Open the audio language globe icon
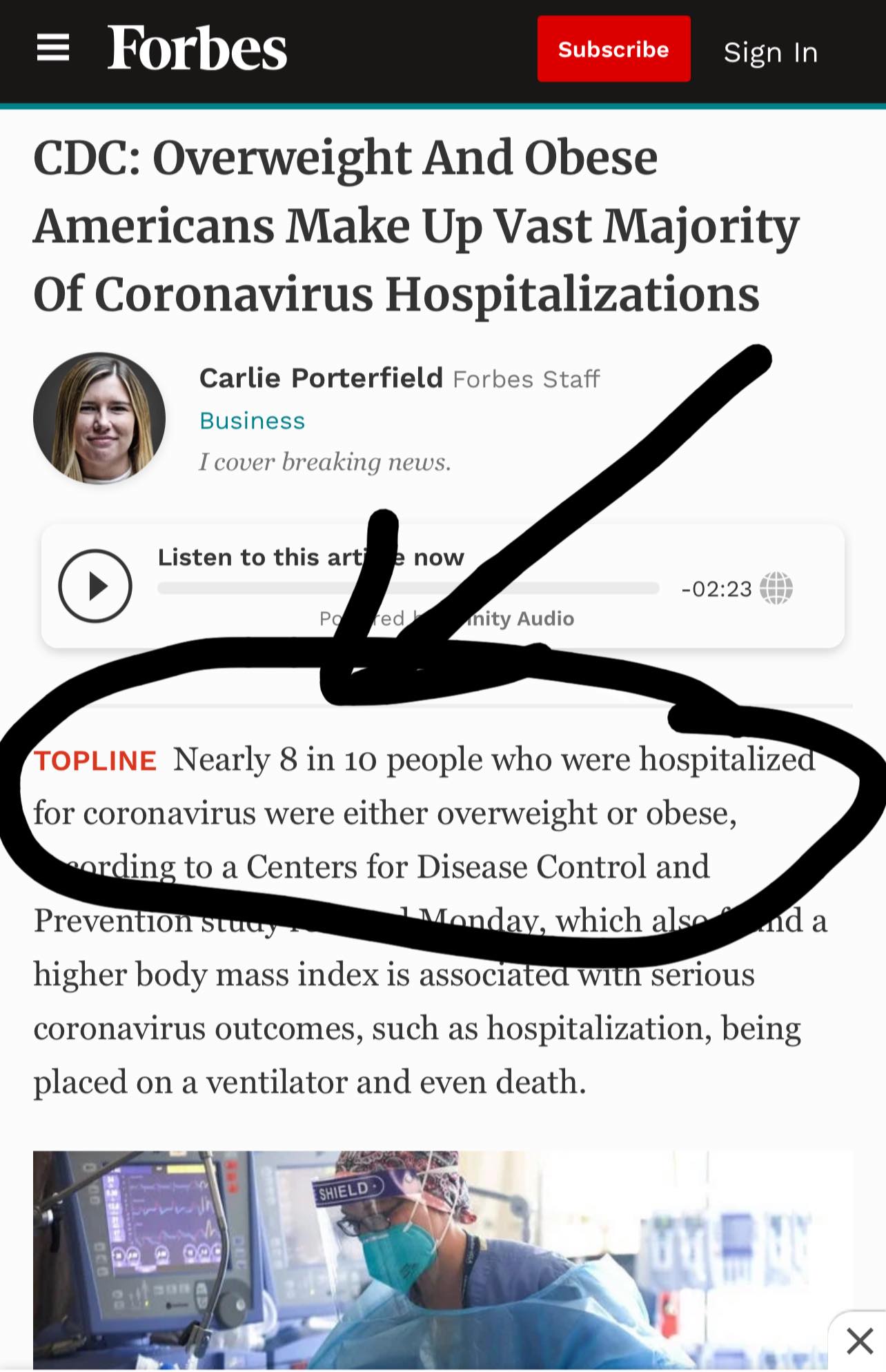This screenshot has width=886, height=1372. (x=776, y=588)
